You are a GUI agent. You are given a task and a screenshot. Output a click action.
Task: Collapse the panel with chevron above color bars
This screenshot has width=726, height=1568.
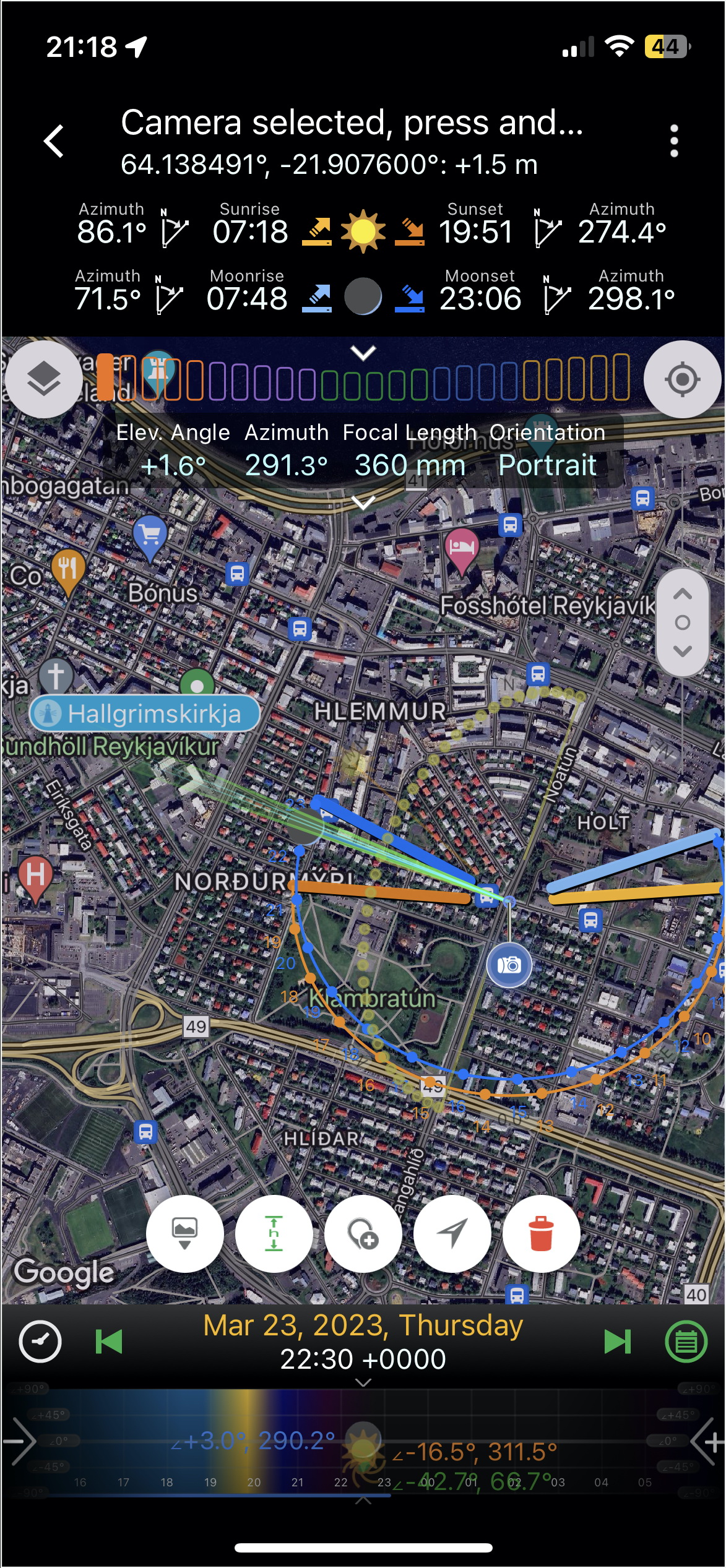pos(363,353)
